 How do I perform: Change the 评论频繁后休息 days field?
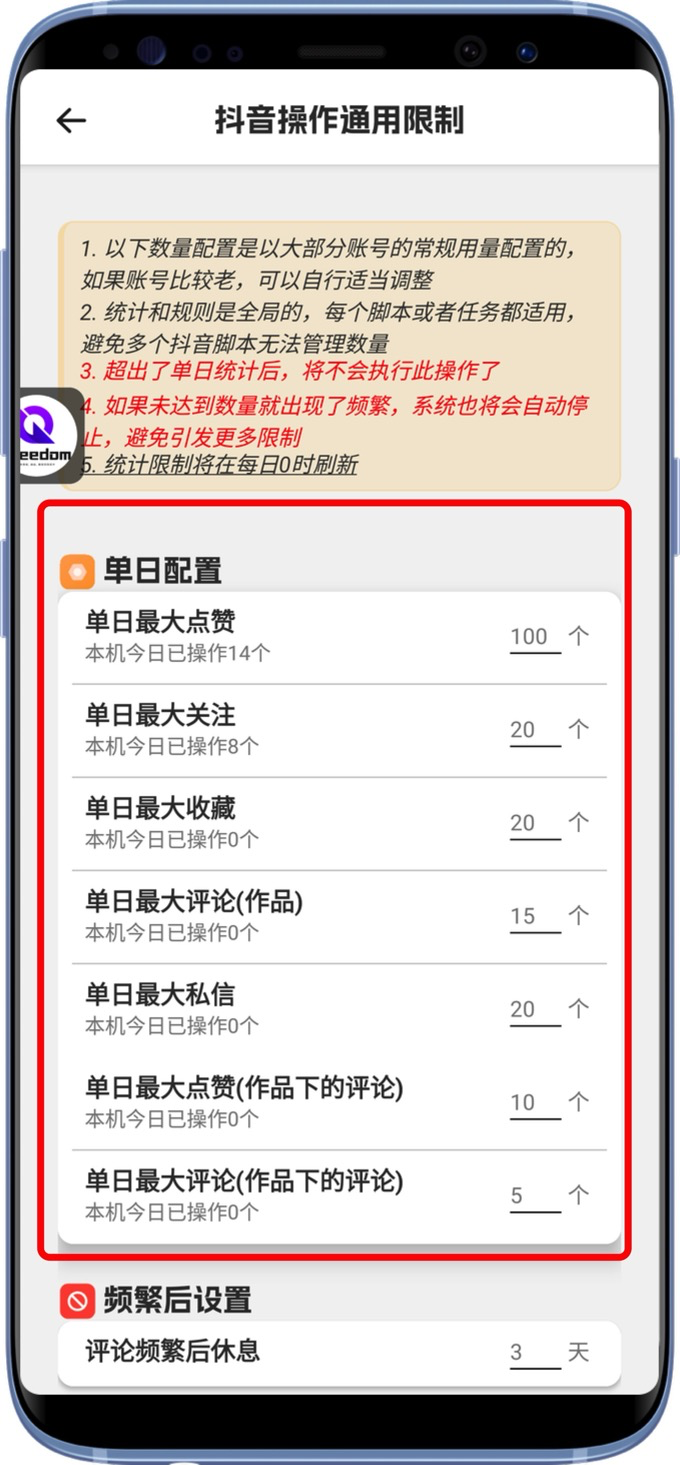pyautogui.click(x=534, y=1352)
